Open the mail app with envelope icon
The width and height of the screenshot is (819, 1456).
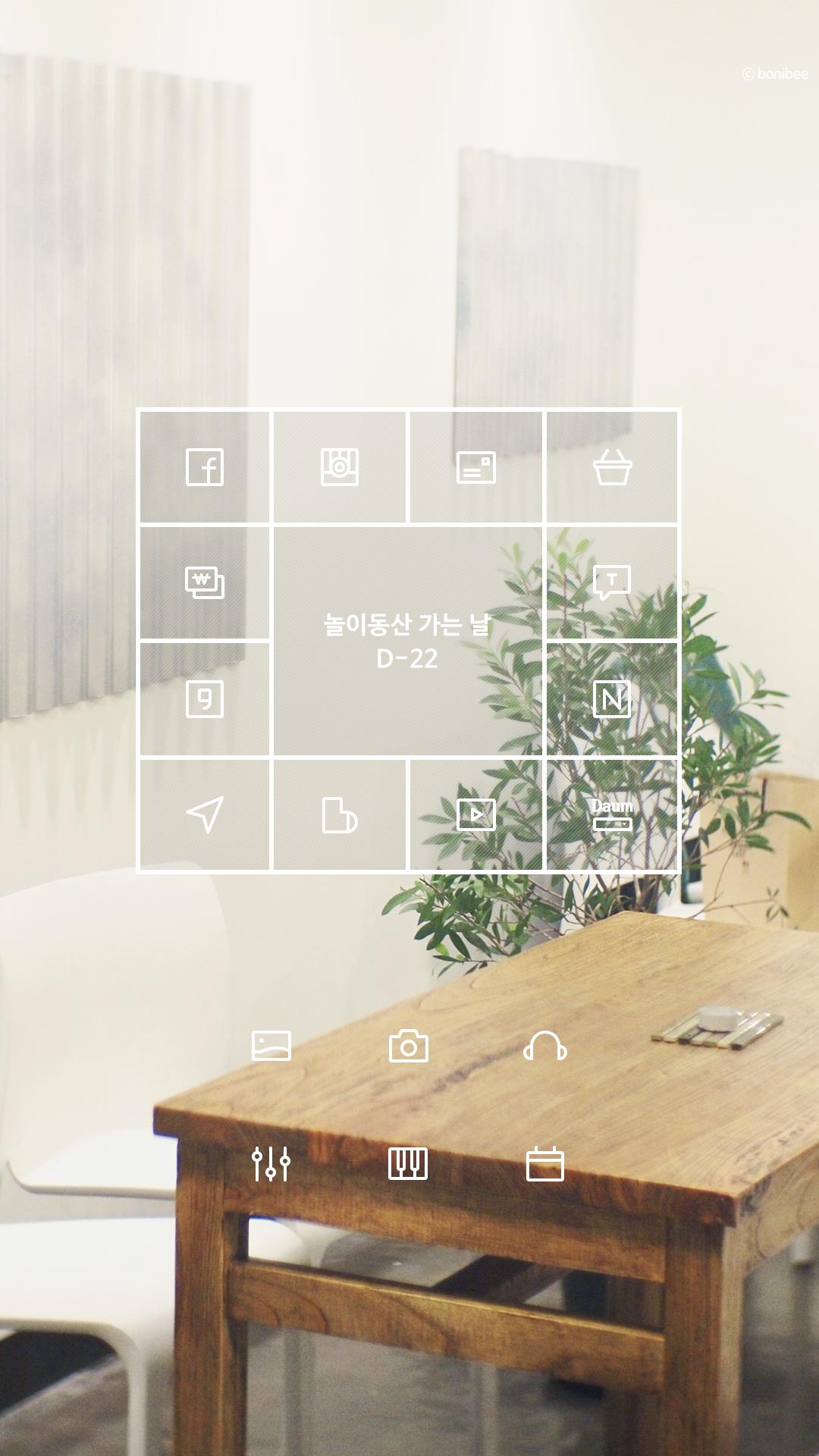[x=477, y=467]
